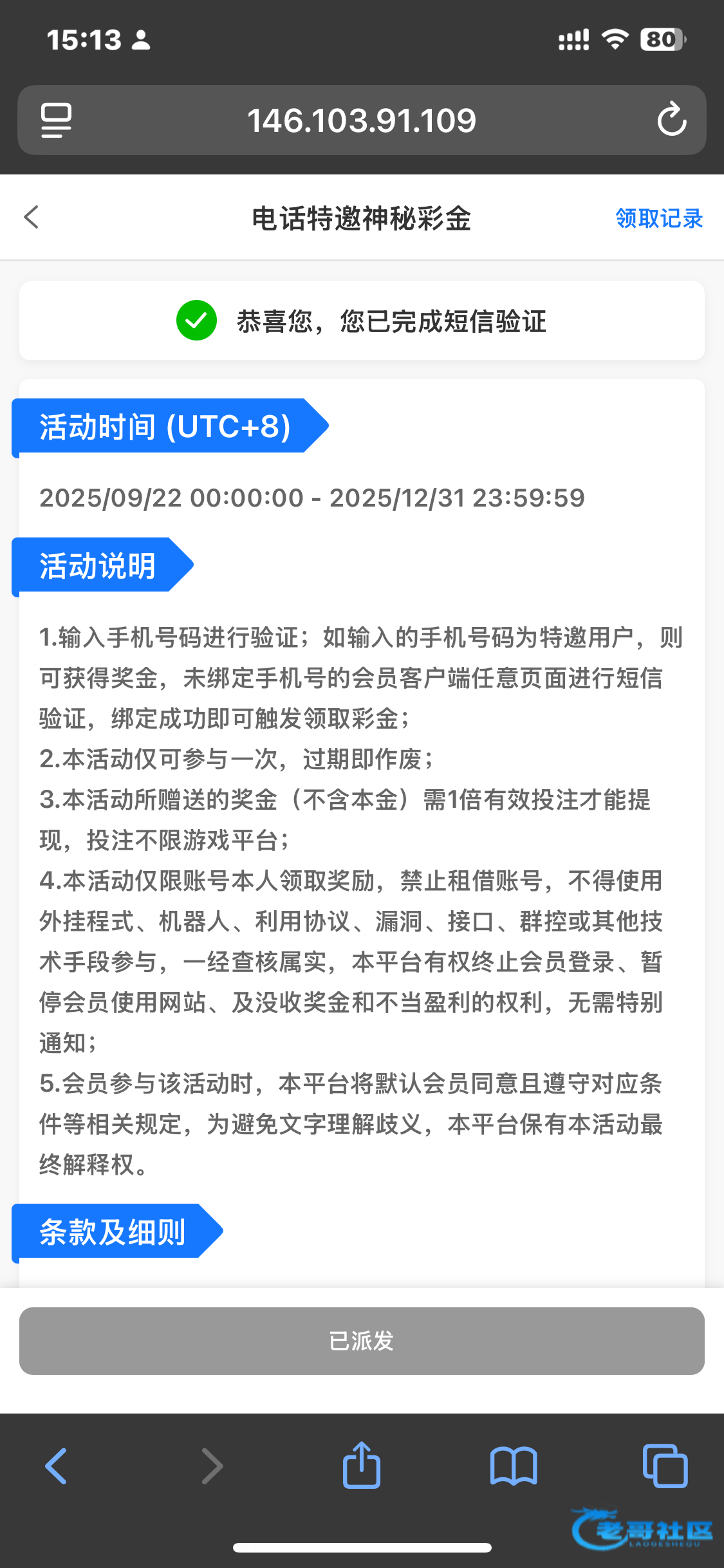Viewport: 724px width, 1568px height.
Task: Share this page from browser toolbar
Action: point(362,1465)
